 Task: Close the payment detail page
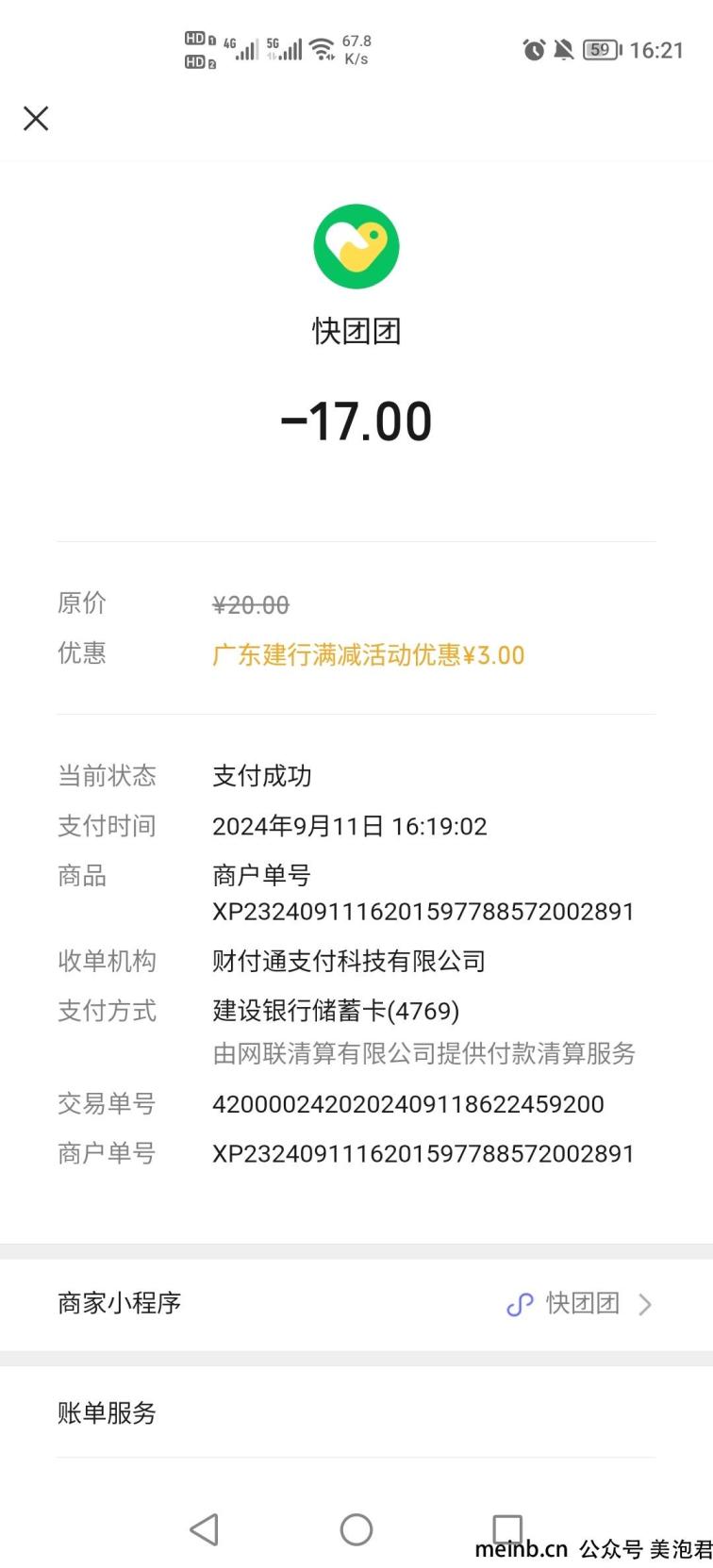pyautogui.click(x=36, y=118)
